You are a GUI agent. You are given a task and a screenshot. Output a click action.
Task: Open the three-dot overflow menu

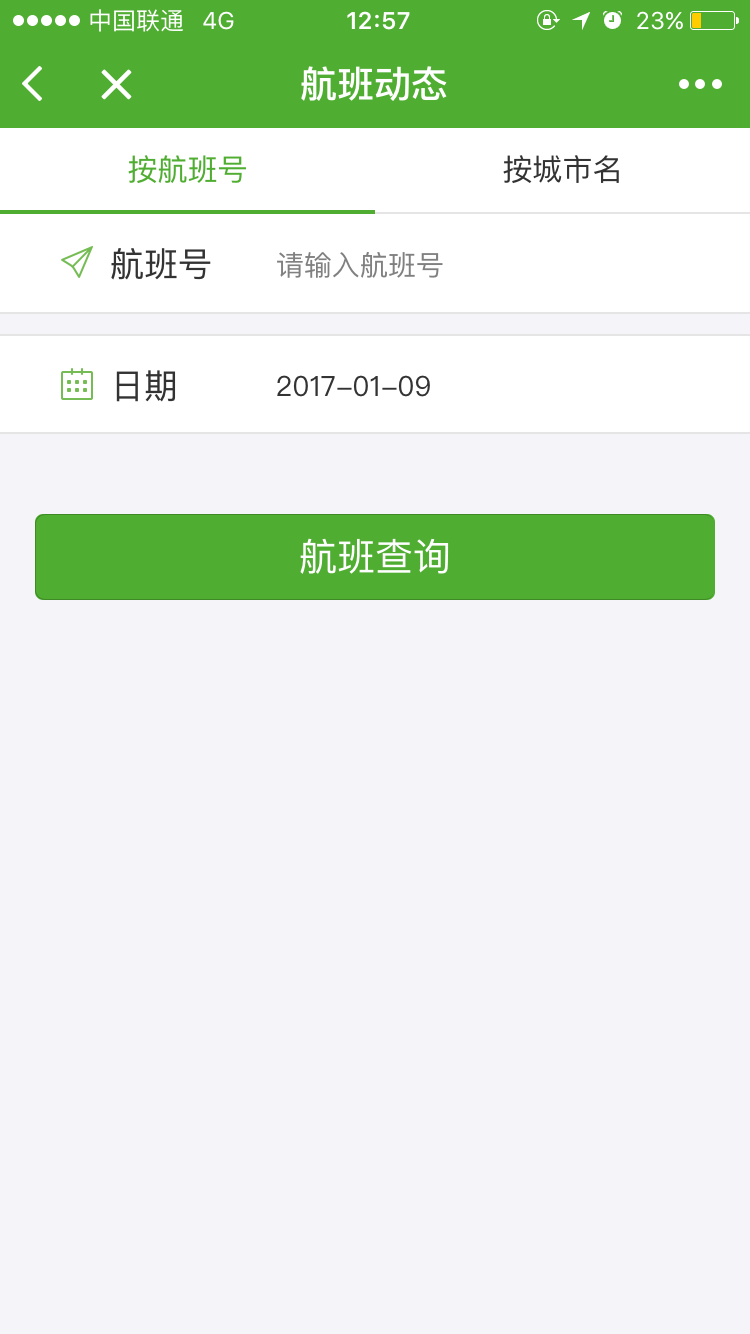tap(700, 84)
